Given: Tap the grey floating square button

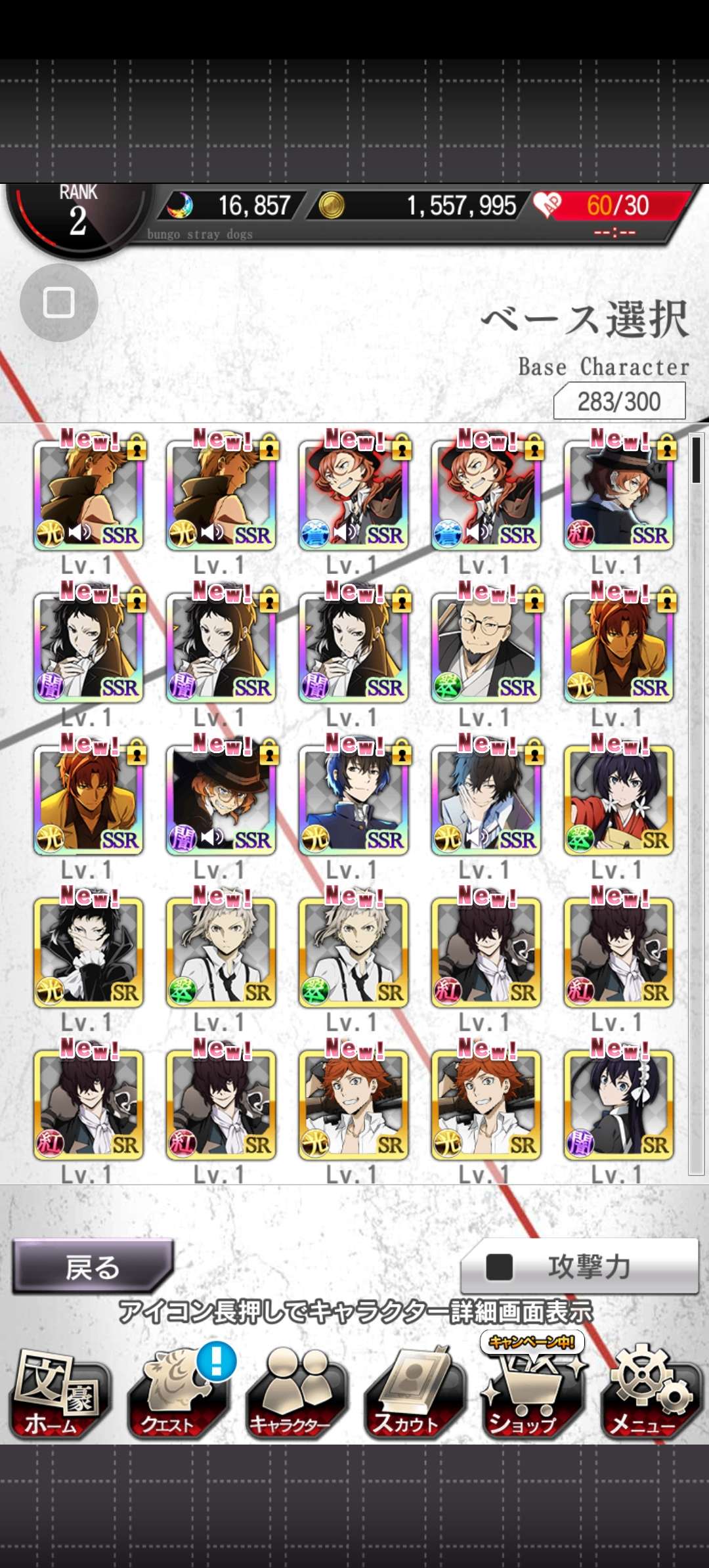Looking at the screenshot, I should [x=58, y=303].
